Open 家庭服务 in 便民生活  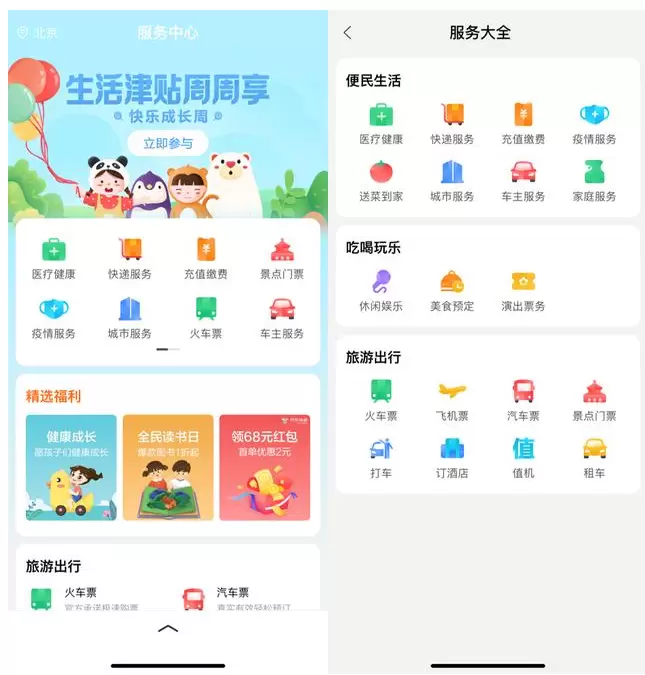pyautogui.click(x=594, y=180)
